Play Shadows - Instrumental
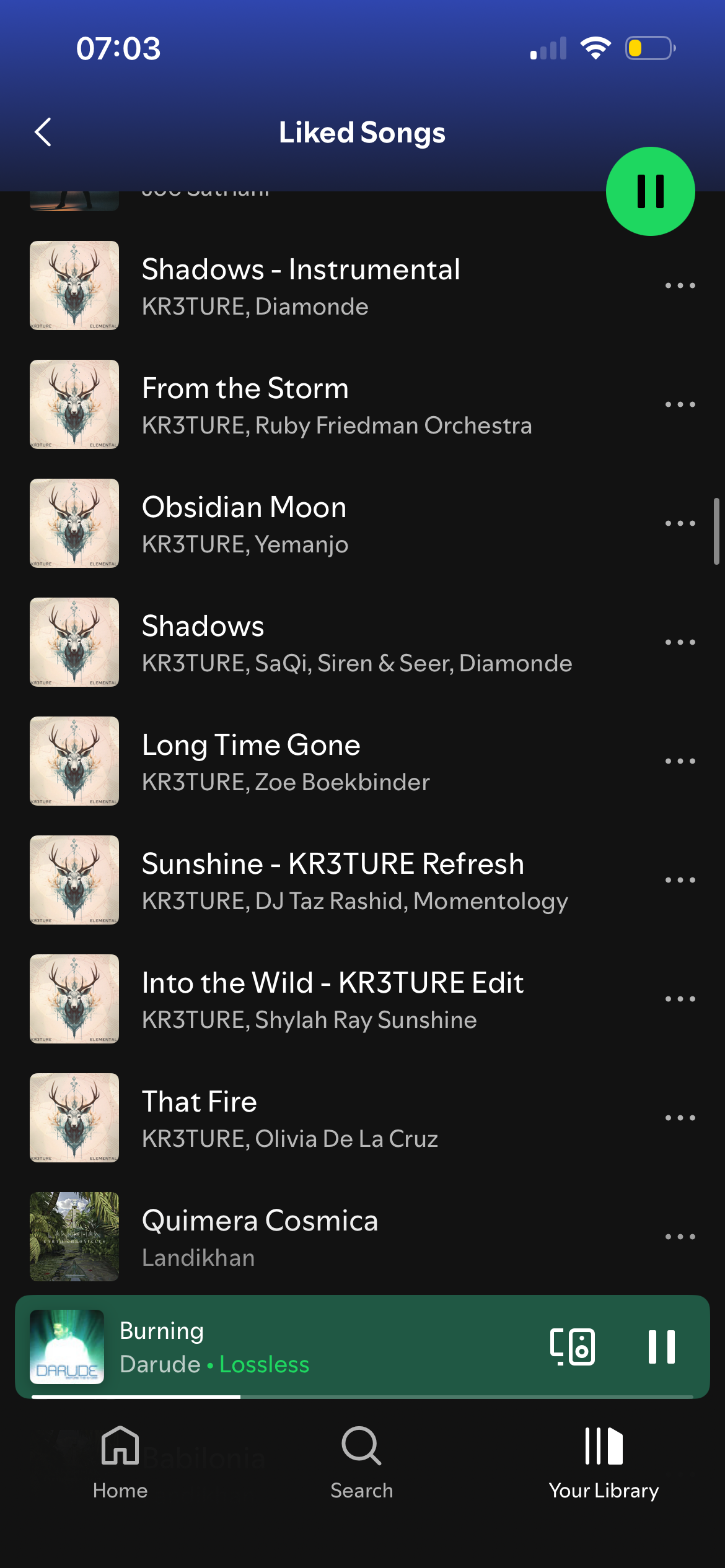This screenshot has width=725, height=1568. [x=301, y=285]
